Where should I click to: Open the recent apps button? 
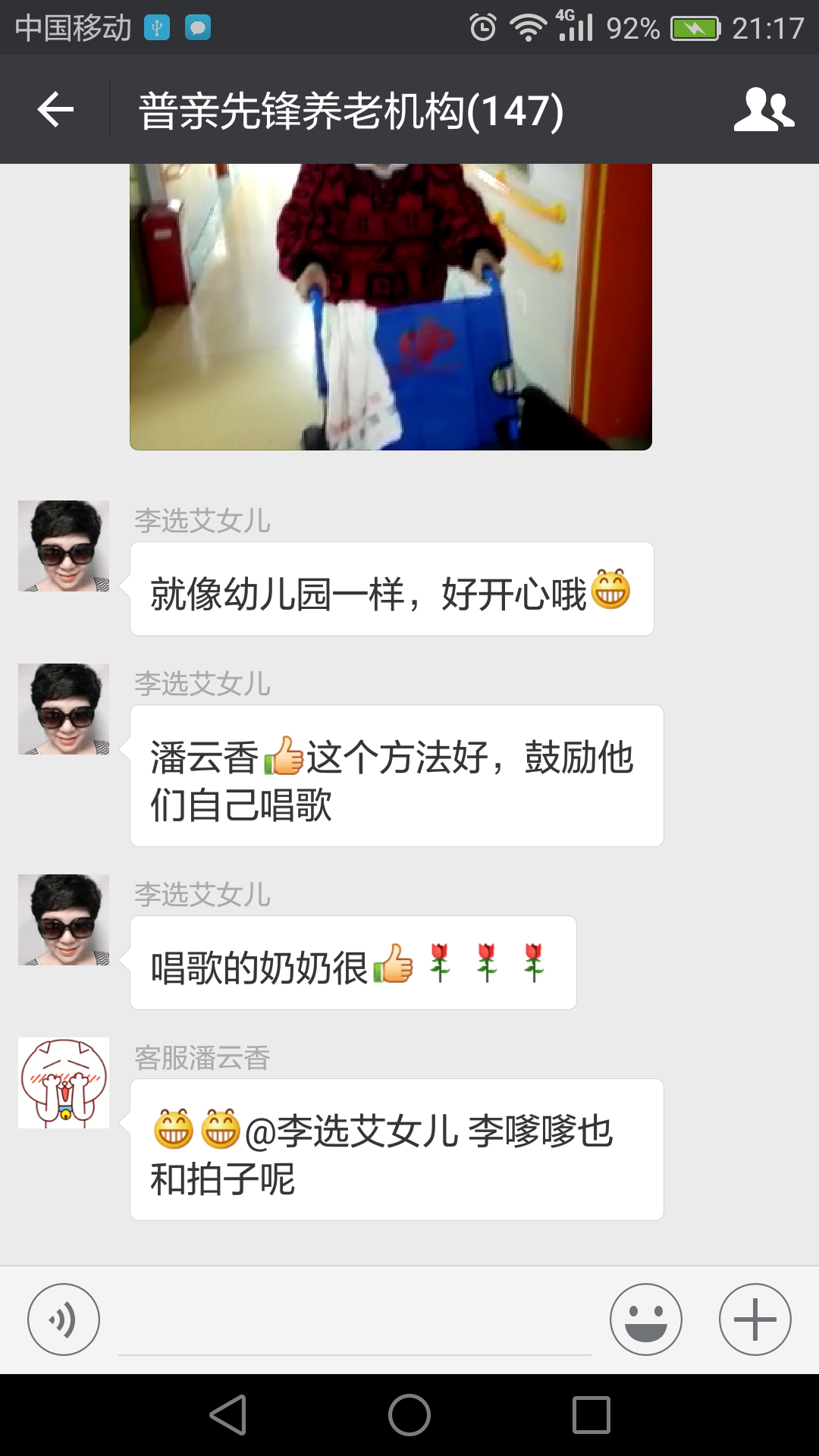(591, 1415)
